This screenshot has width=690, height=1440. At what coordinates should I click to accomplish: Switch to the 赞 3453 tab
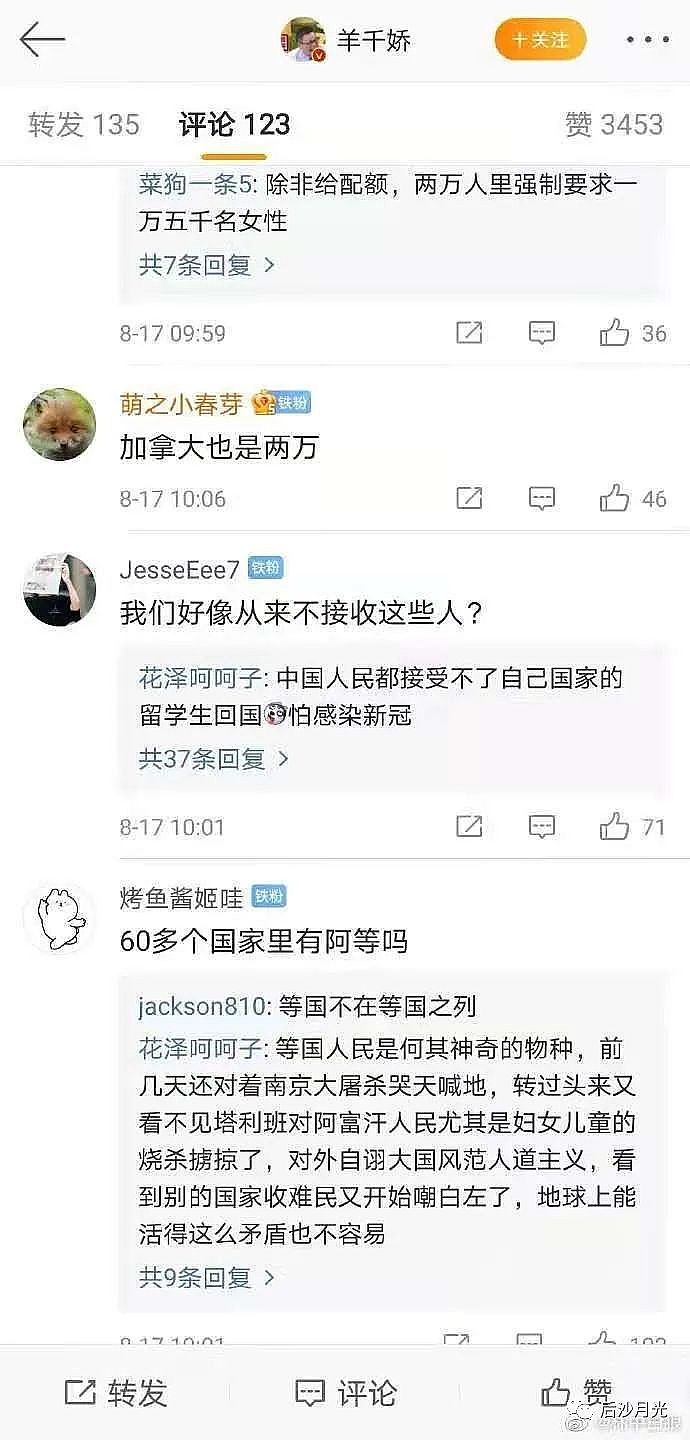pos(614,124)
